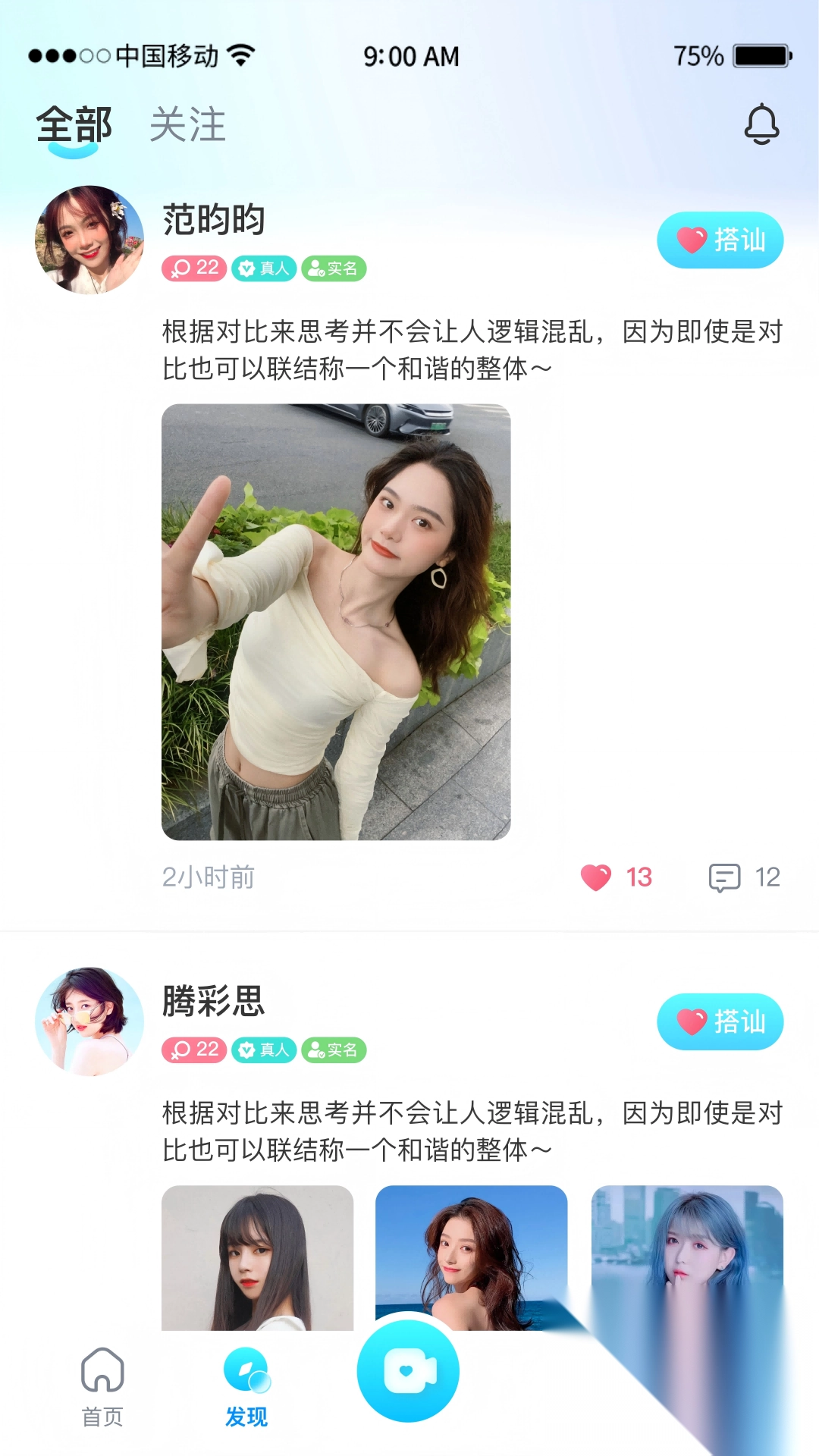The height and width of the screenshot is (1456, 819).
Task: Open comments on 范昀昀's post
Action: (726, 877)
